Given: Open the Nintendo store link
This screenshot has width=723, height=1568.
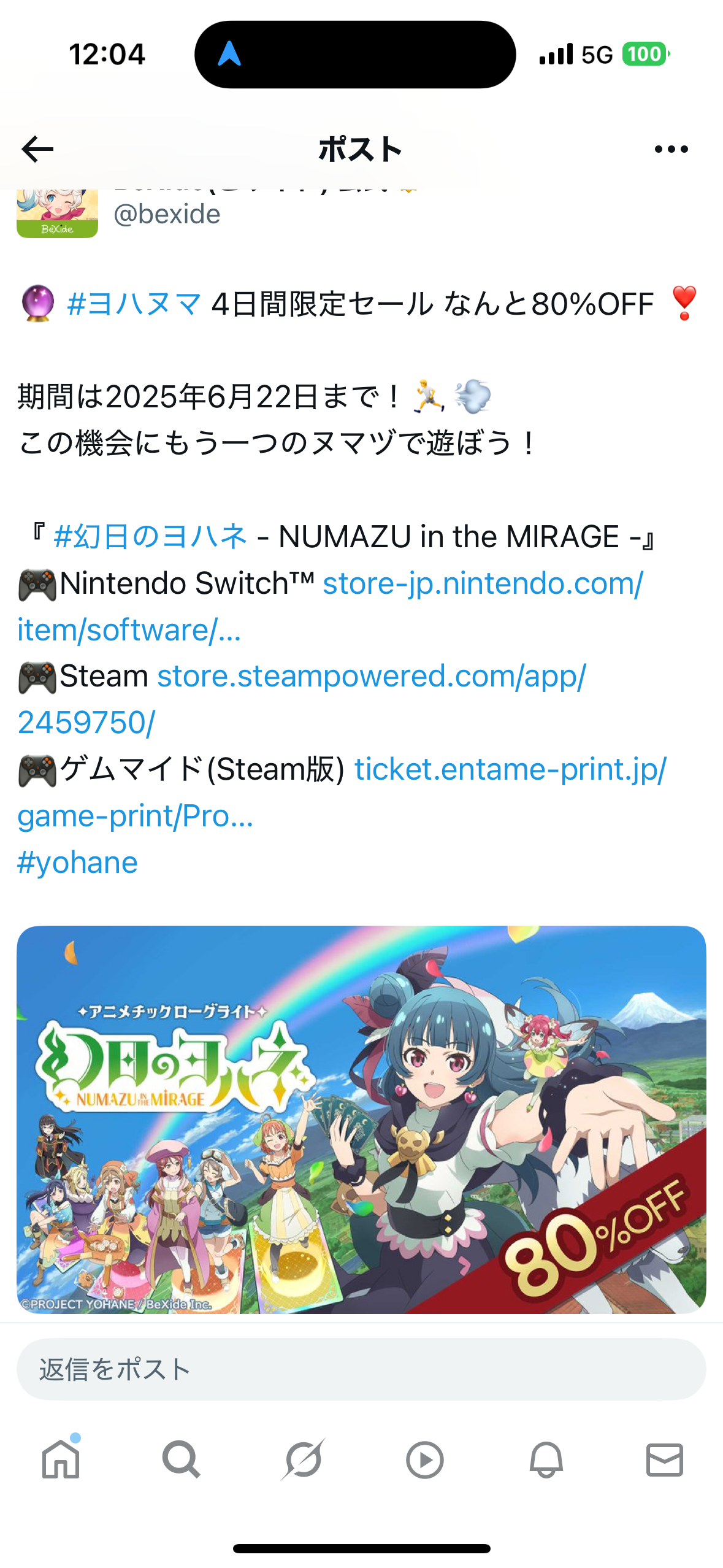Looking at the screenshot, I should click(330, 606).
